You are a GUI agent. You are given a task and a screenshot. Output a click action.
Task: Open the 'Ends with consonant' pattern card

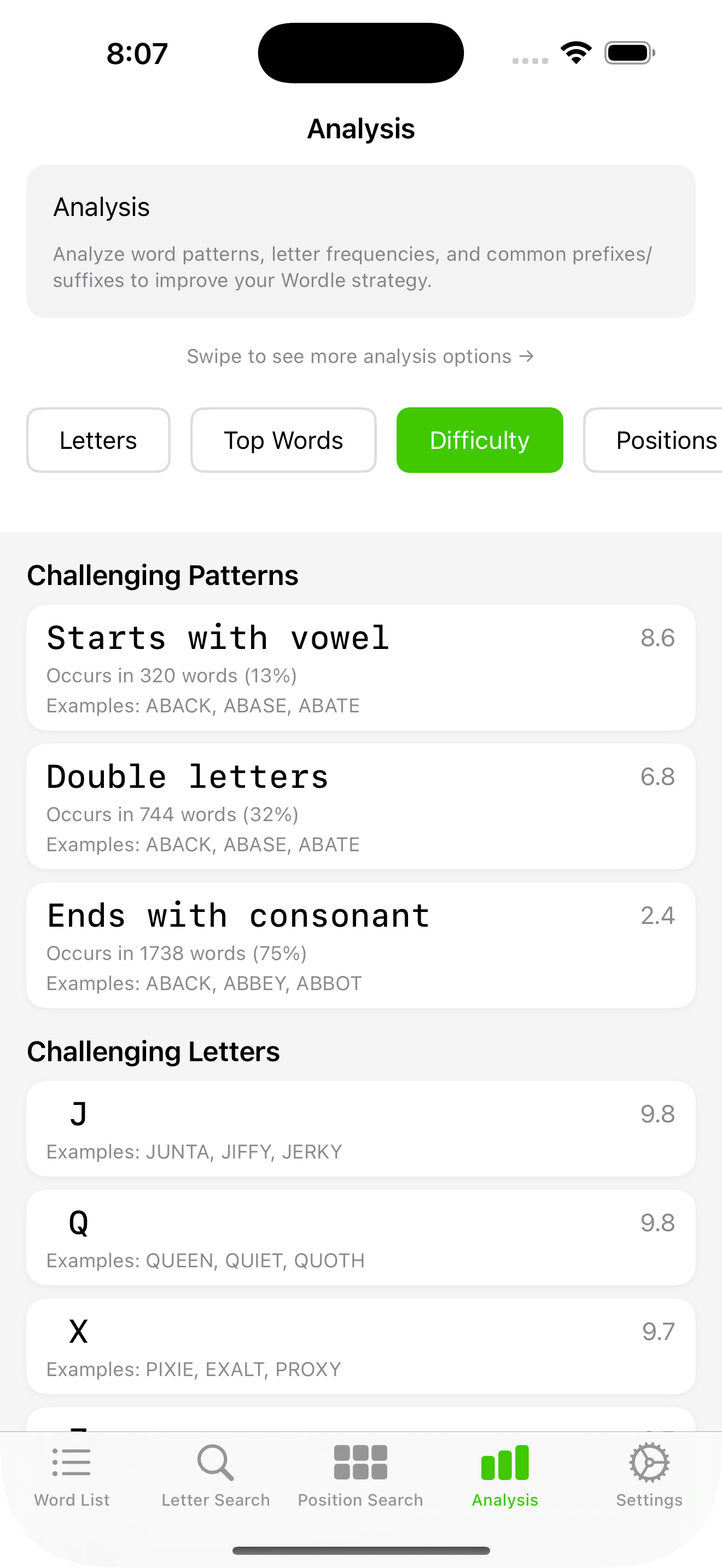(360, 945)
